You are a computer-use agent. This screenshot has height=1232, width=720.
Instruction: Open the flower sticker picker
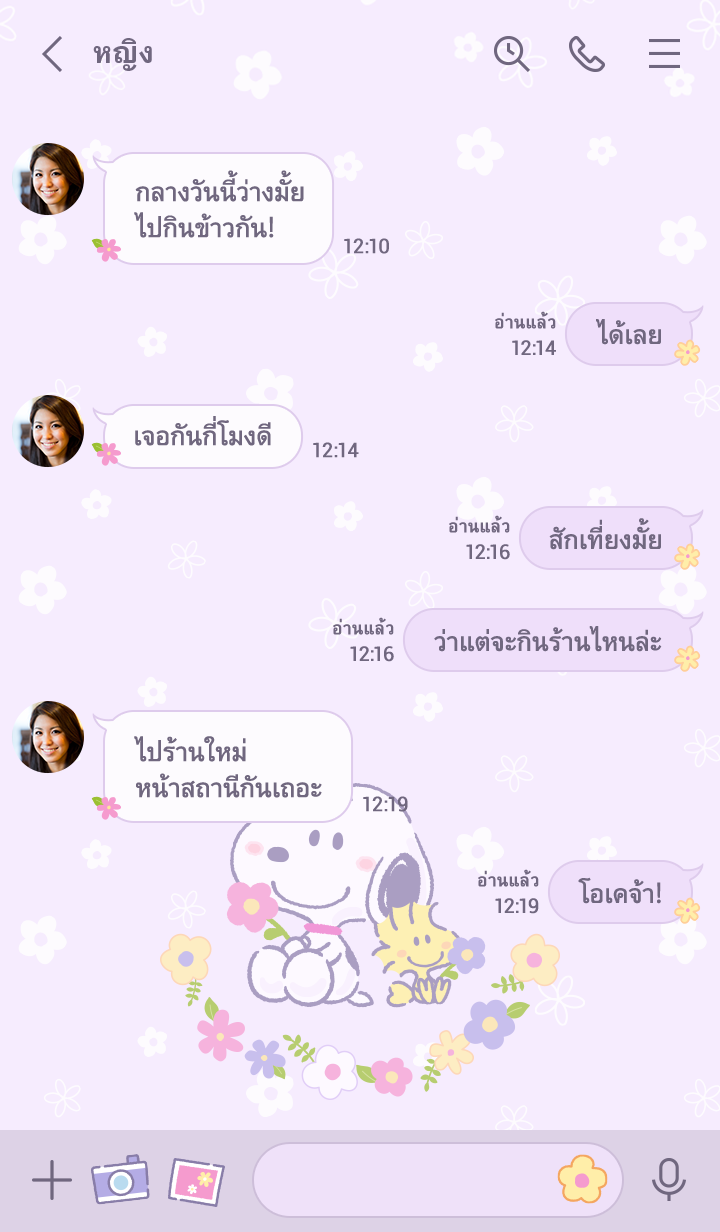point(582,1180)
